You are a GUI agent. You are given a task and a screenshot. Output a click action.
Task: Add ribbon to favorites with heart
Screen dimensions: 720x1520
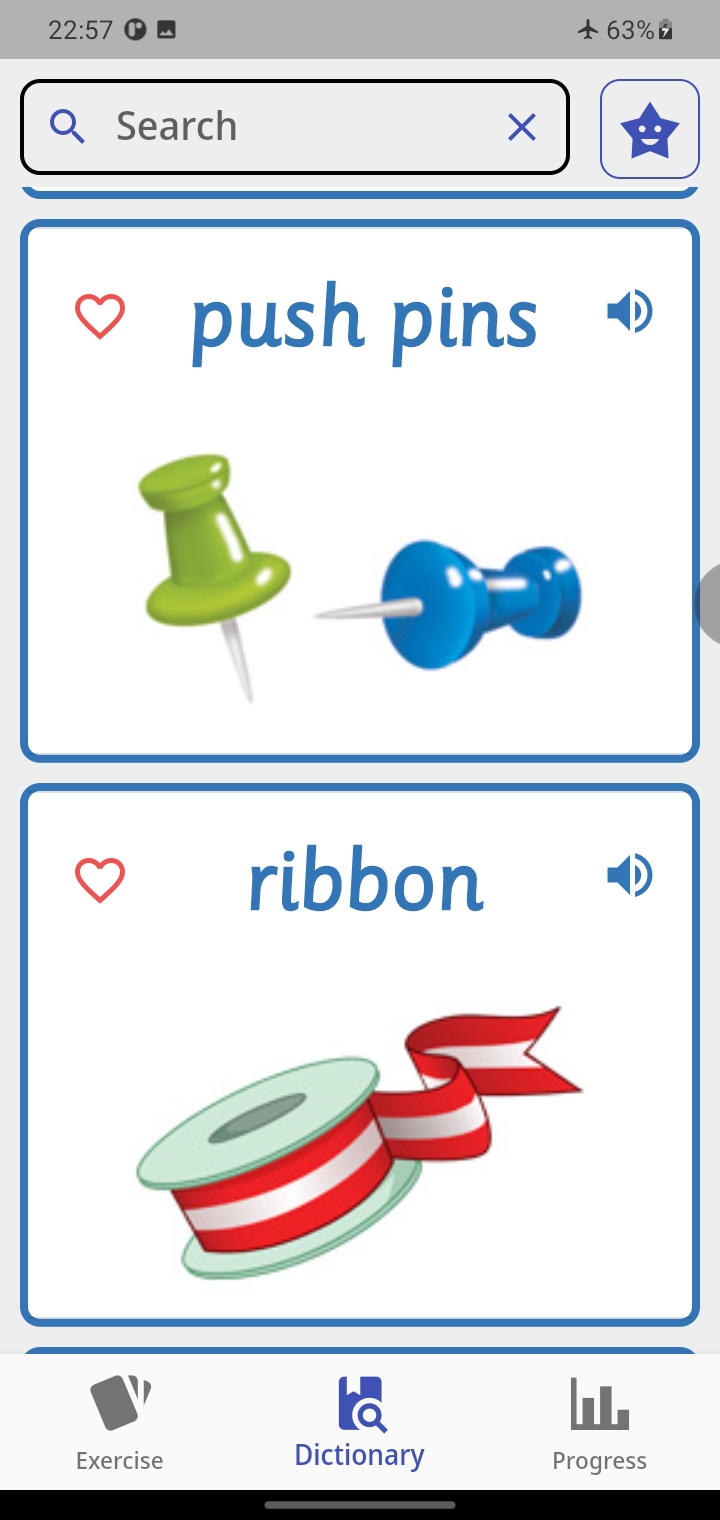click(x=100, y=880)
